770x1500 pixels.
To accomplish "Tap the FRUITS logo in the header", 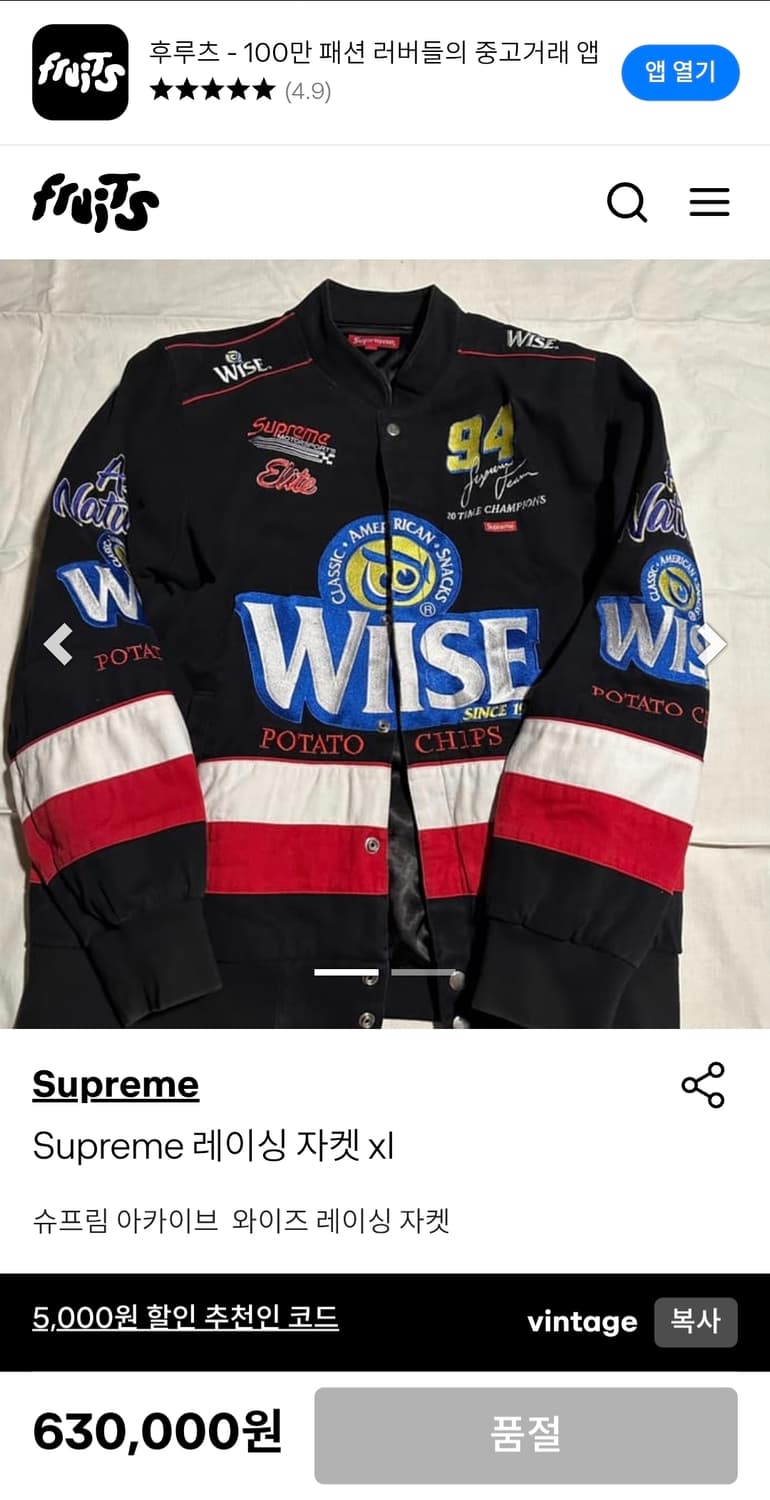I will (x=95, y=202).
